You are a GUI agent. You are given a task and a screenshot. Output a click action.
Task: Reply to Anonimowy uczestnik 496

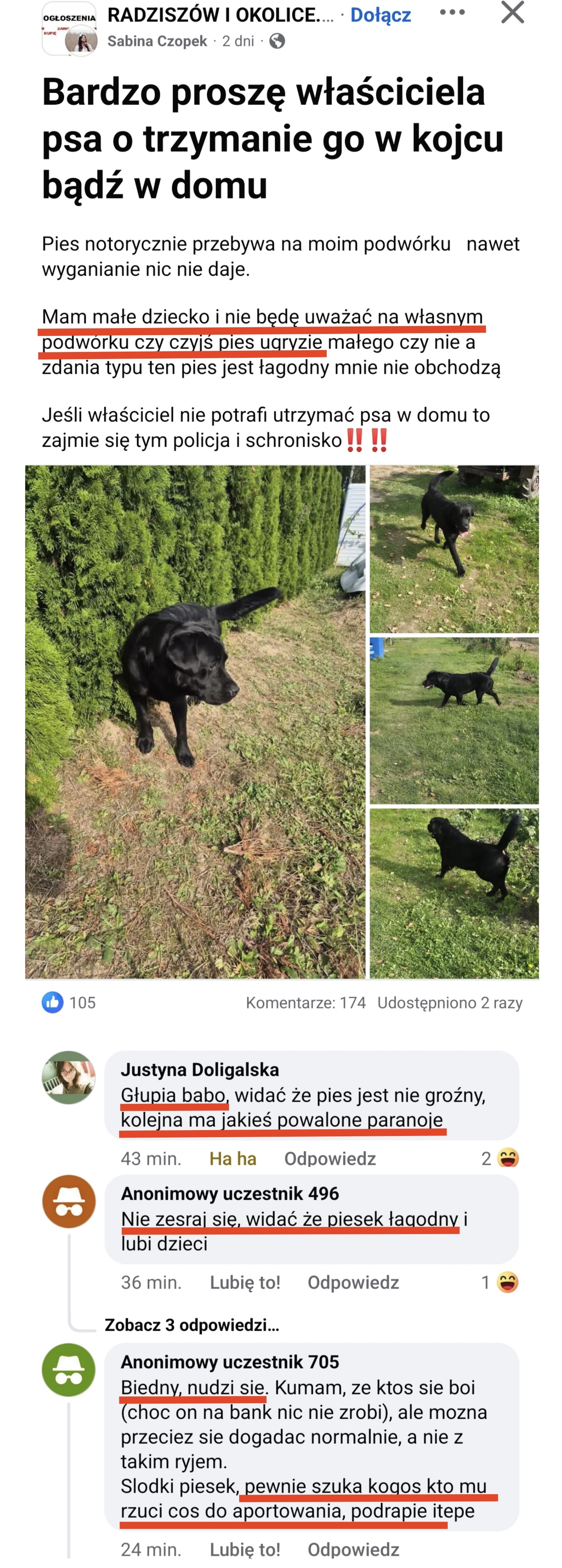pyautogui.click(x=353, y=1282)
